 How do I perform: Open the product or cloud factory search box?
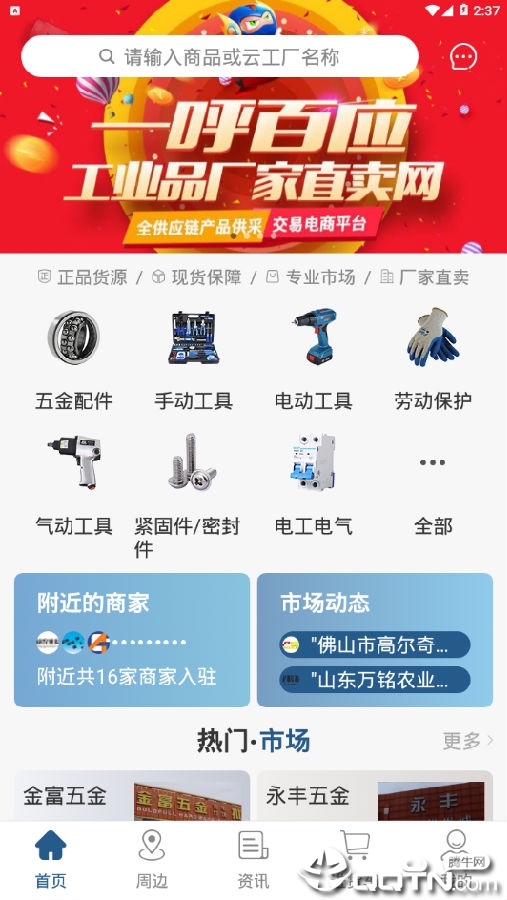point(220,56)
